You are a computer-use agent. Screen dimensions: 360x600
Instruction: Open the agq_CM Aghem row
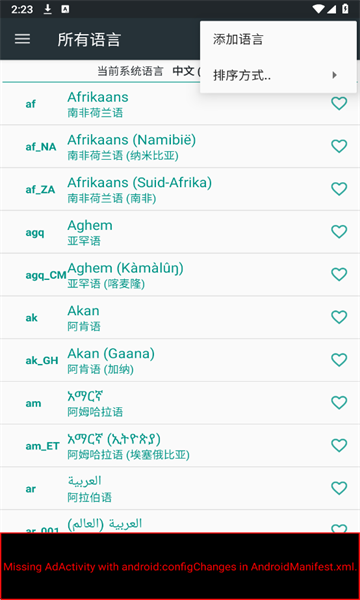180,275
